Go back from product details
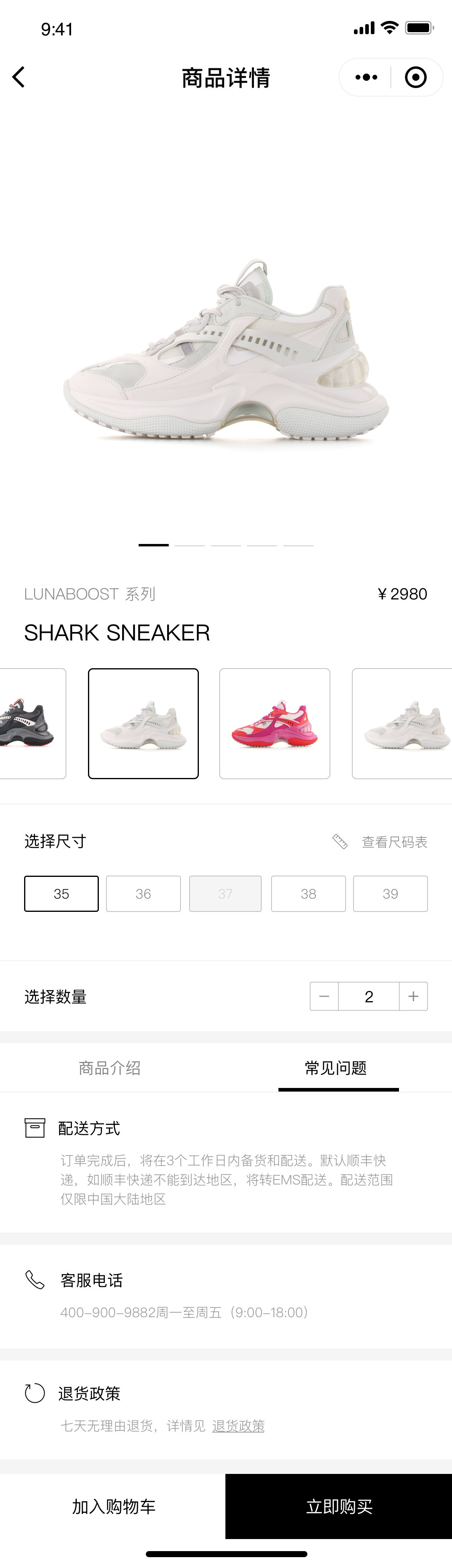The image size is (452, 1568). pos(19,77)
